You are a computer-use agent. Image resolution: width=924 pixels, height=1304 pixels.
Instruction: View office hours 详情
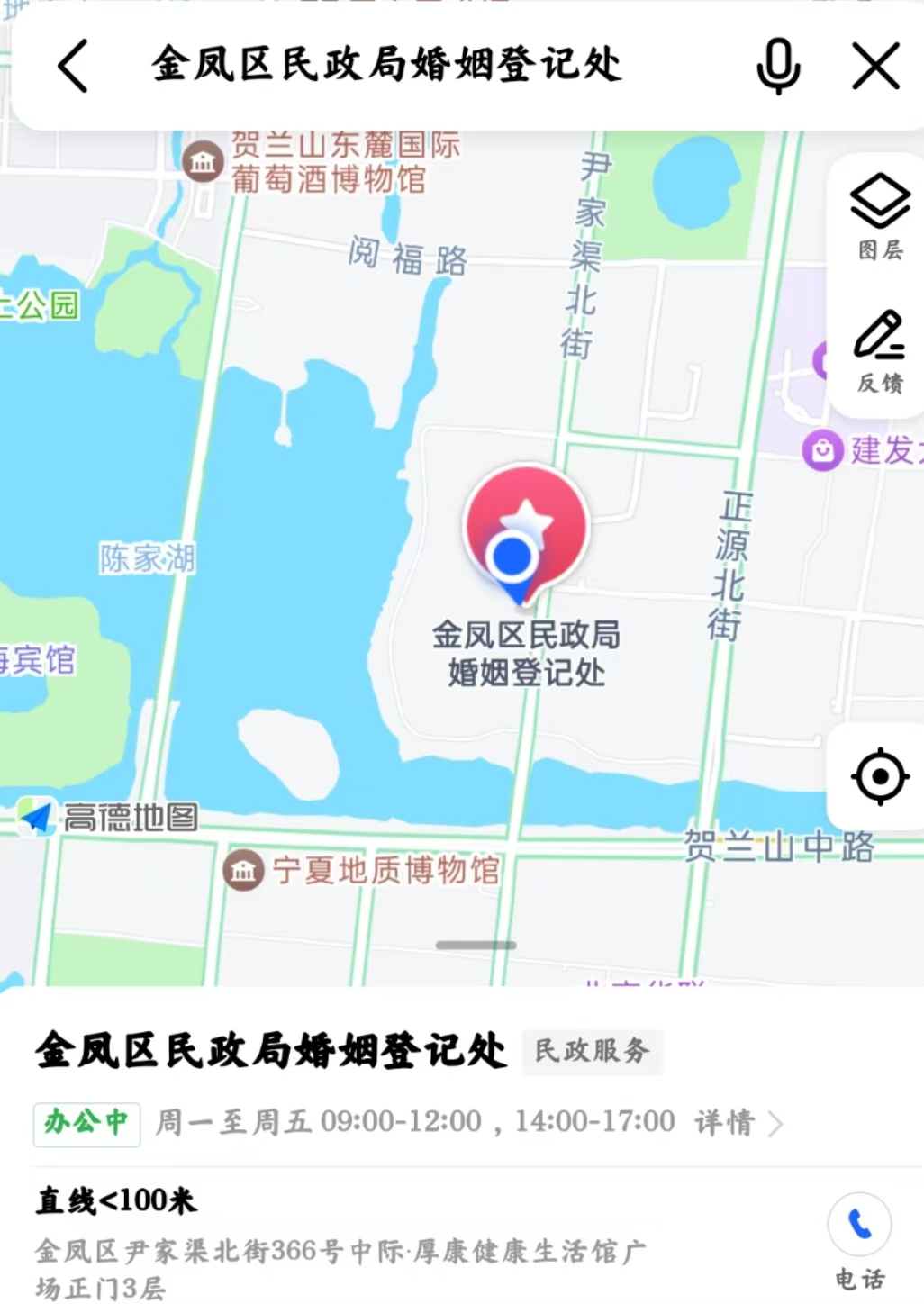click(x=738, y=1122)
